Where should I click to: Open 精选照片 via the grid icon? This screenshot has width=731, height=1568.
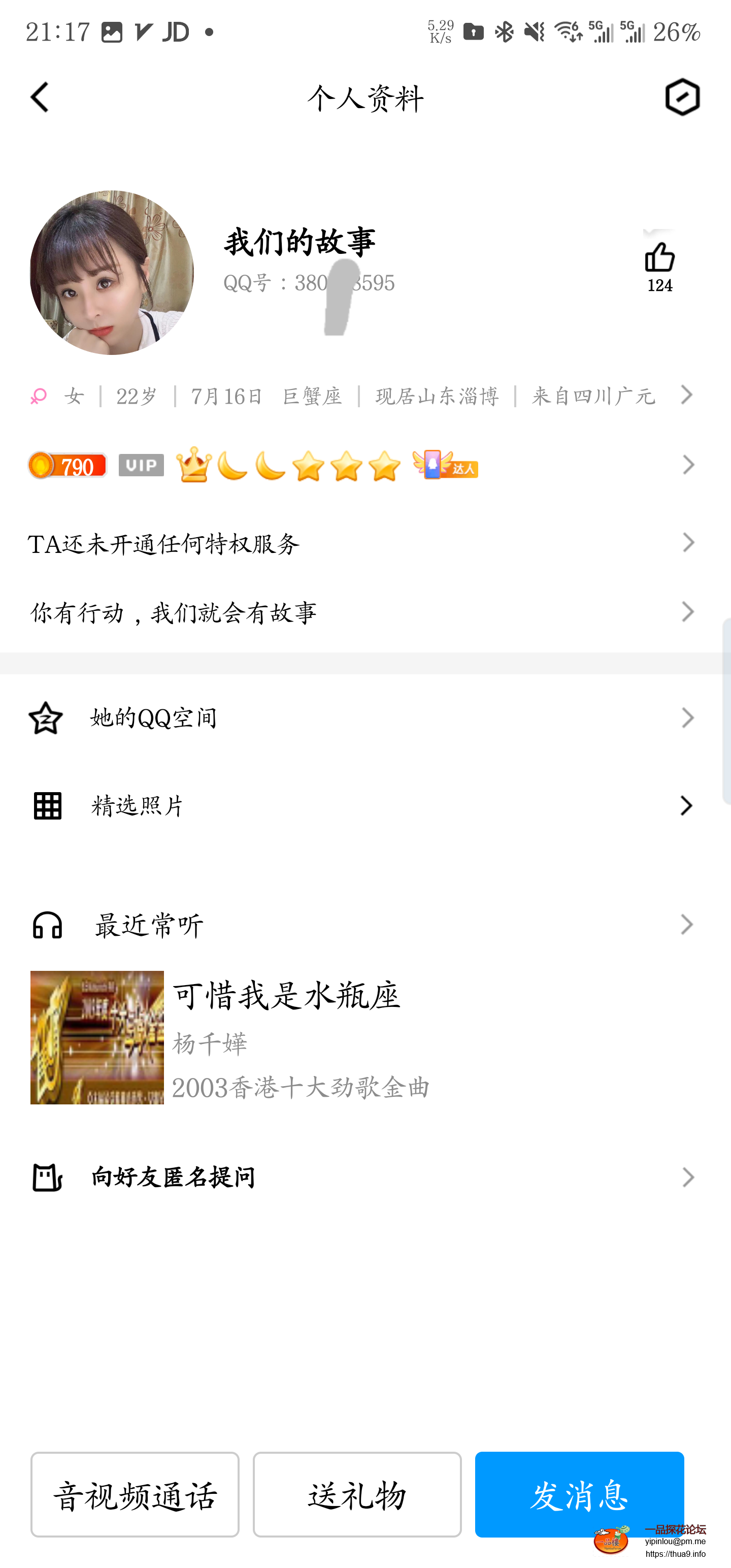(47, 805)
